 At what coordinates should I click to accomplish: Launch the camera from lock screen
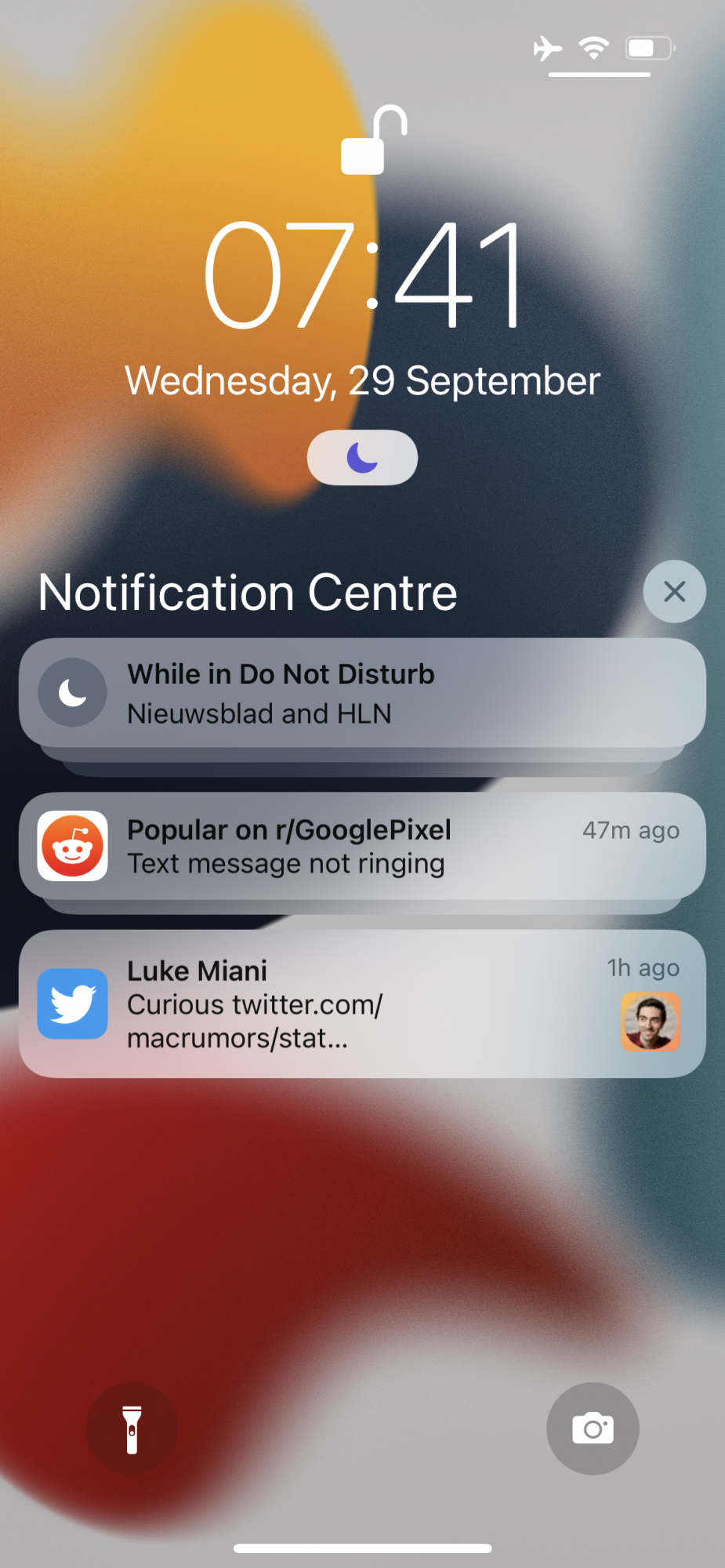[593, 1428]
